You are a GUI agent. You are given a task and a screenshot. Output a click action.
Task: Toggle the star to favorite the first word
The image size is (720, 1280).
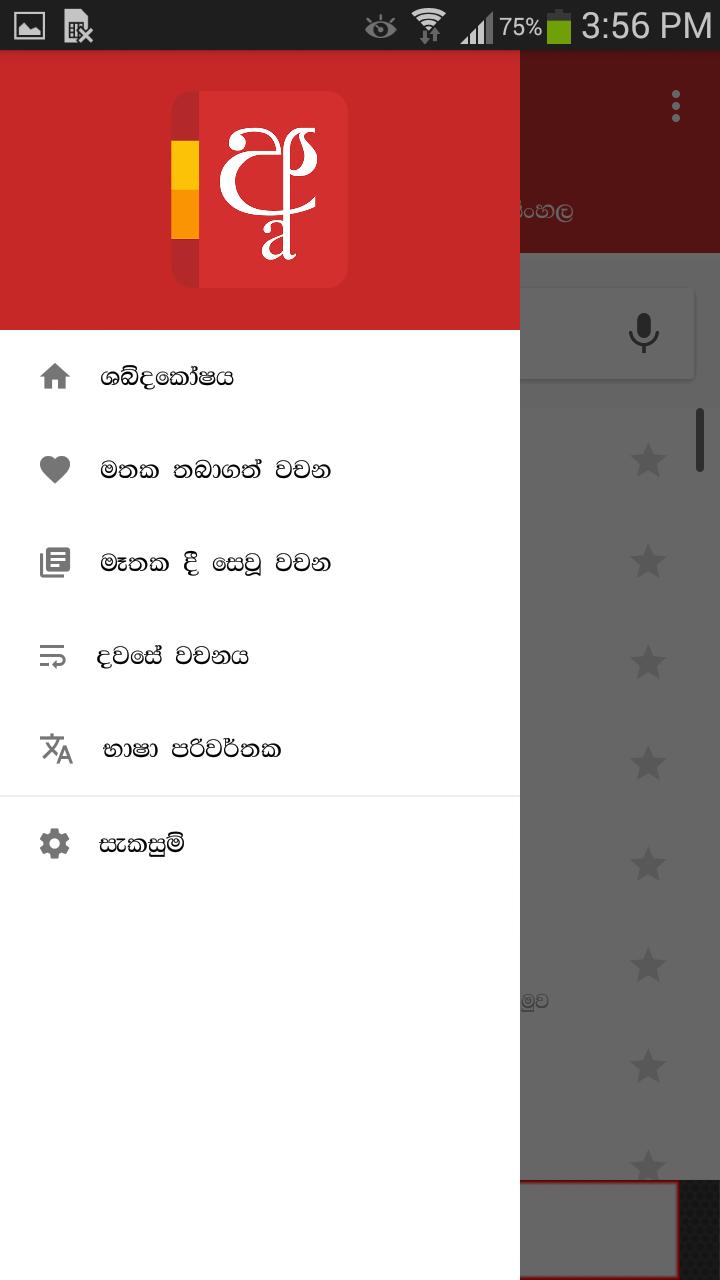pos(648,460)
